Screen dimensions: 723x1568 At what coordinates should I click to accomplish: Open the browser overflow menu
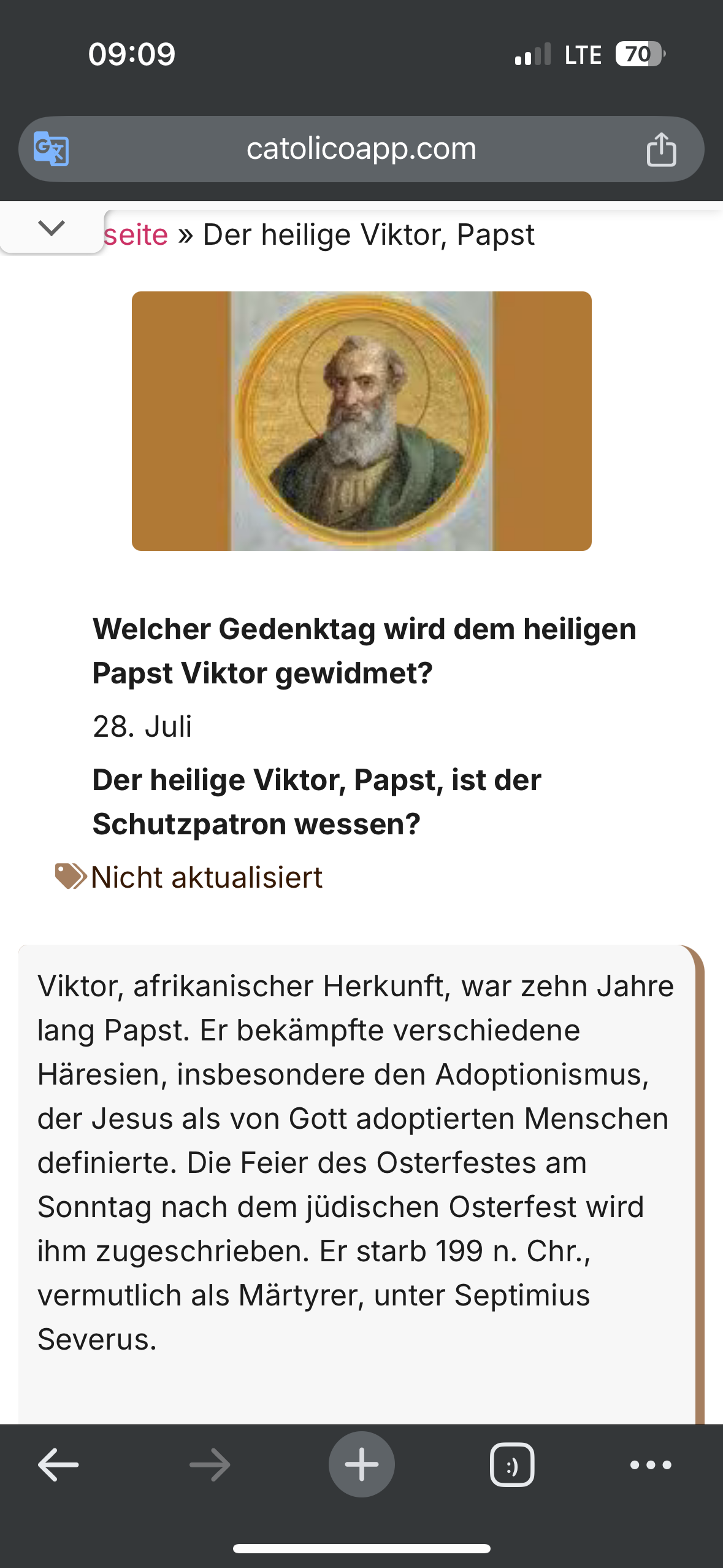(651, 1465)
